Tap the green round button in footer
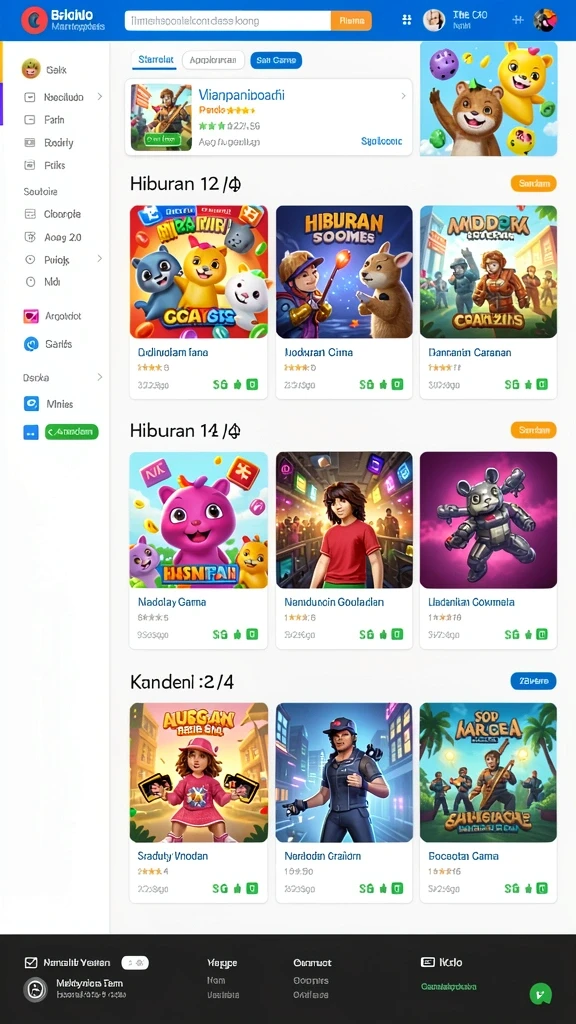Viewport: 576px width, 1024px height. point(541,993)
